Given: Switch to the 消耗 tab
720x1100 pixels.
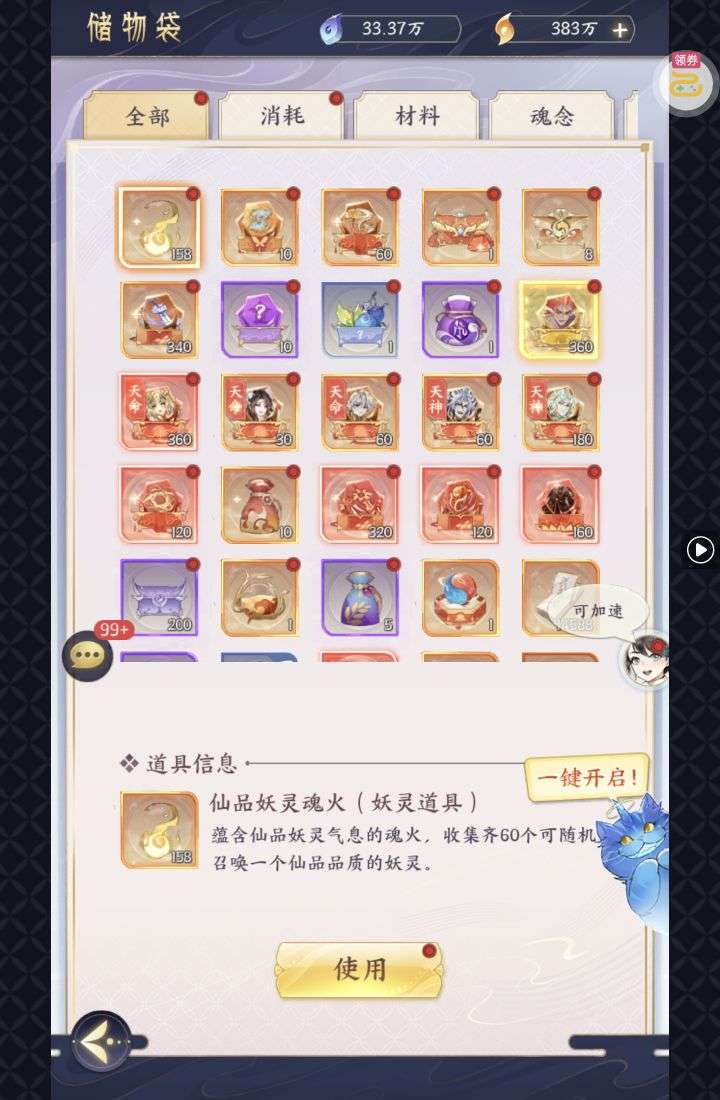Looking at the screenshot, I should click(x=281, y=116).
